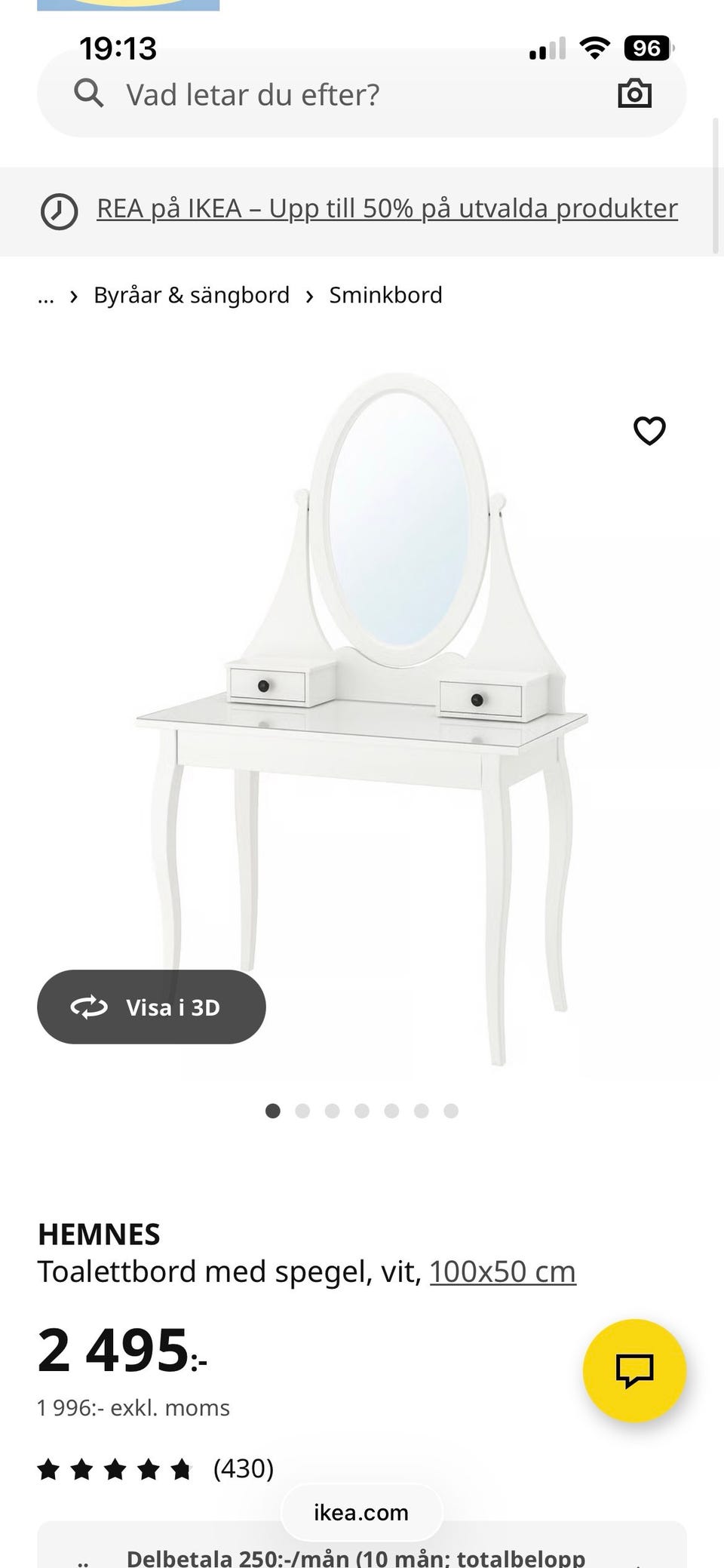The width and height of the screenshot is (724, 1568).
Task: Open the camera visual search icon
Action: click(634, 94)
